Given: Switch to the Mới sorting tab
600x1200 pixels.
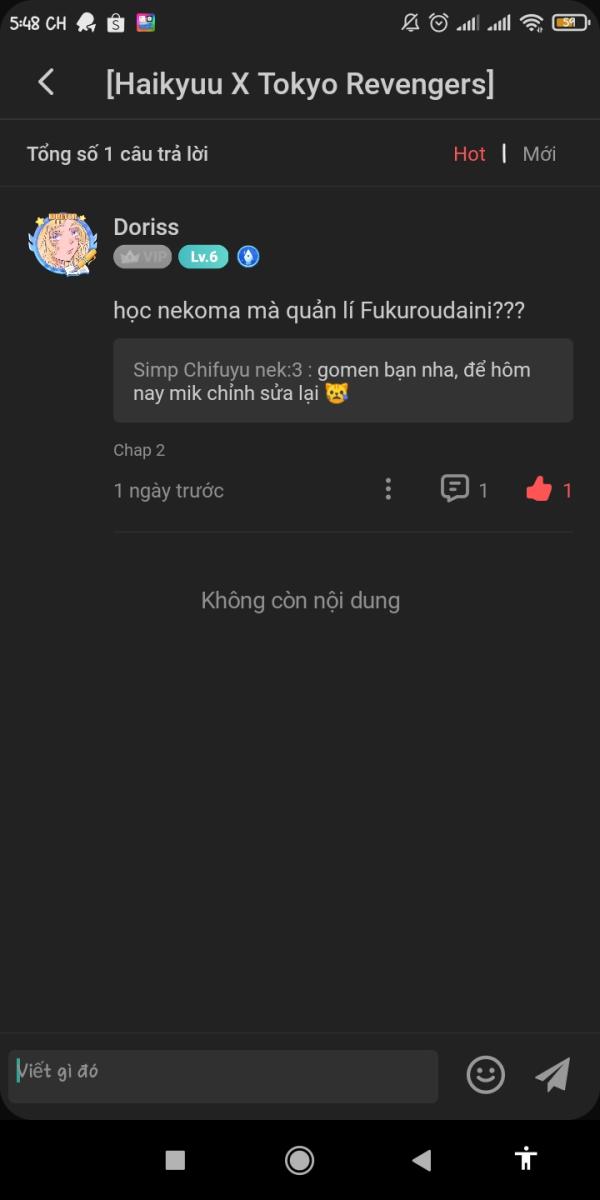Looking at the screenshot, I should pos(539,154).
